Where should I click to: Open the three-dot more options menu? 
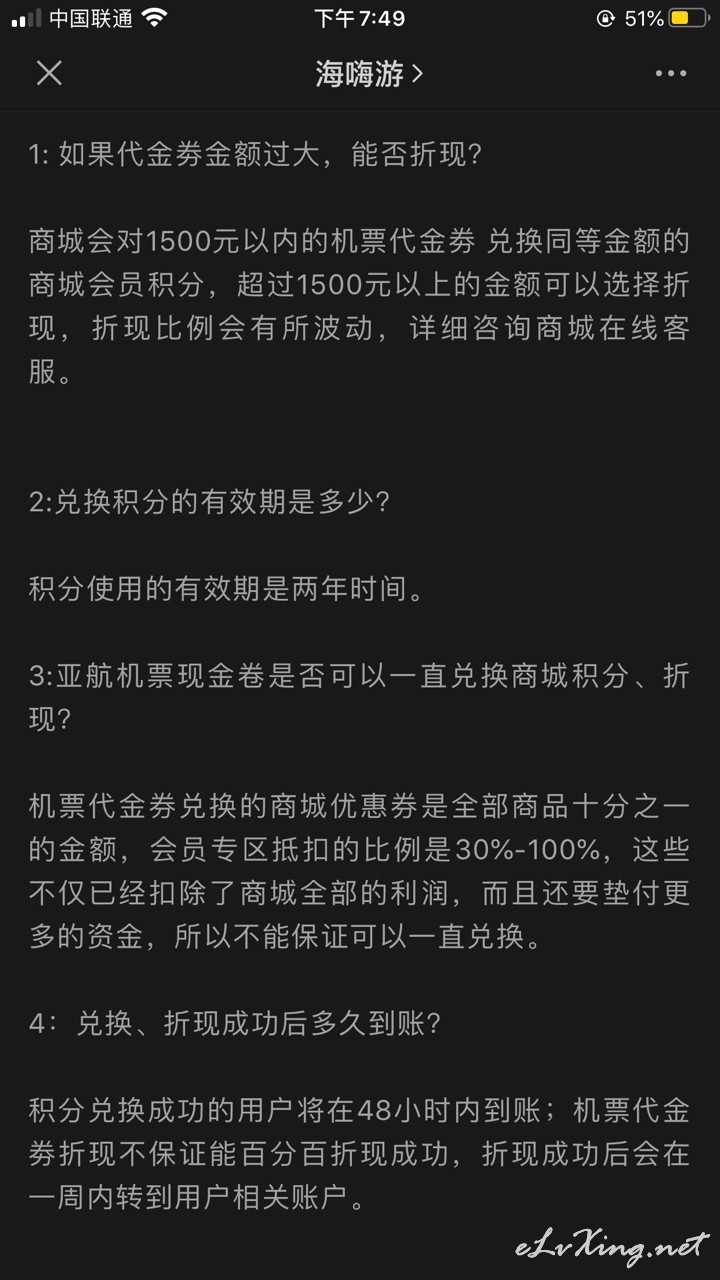click(670, 73)
